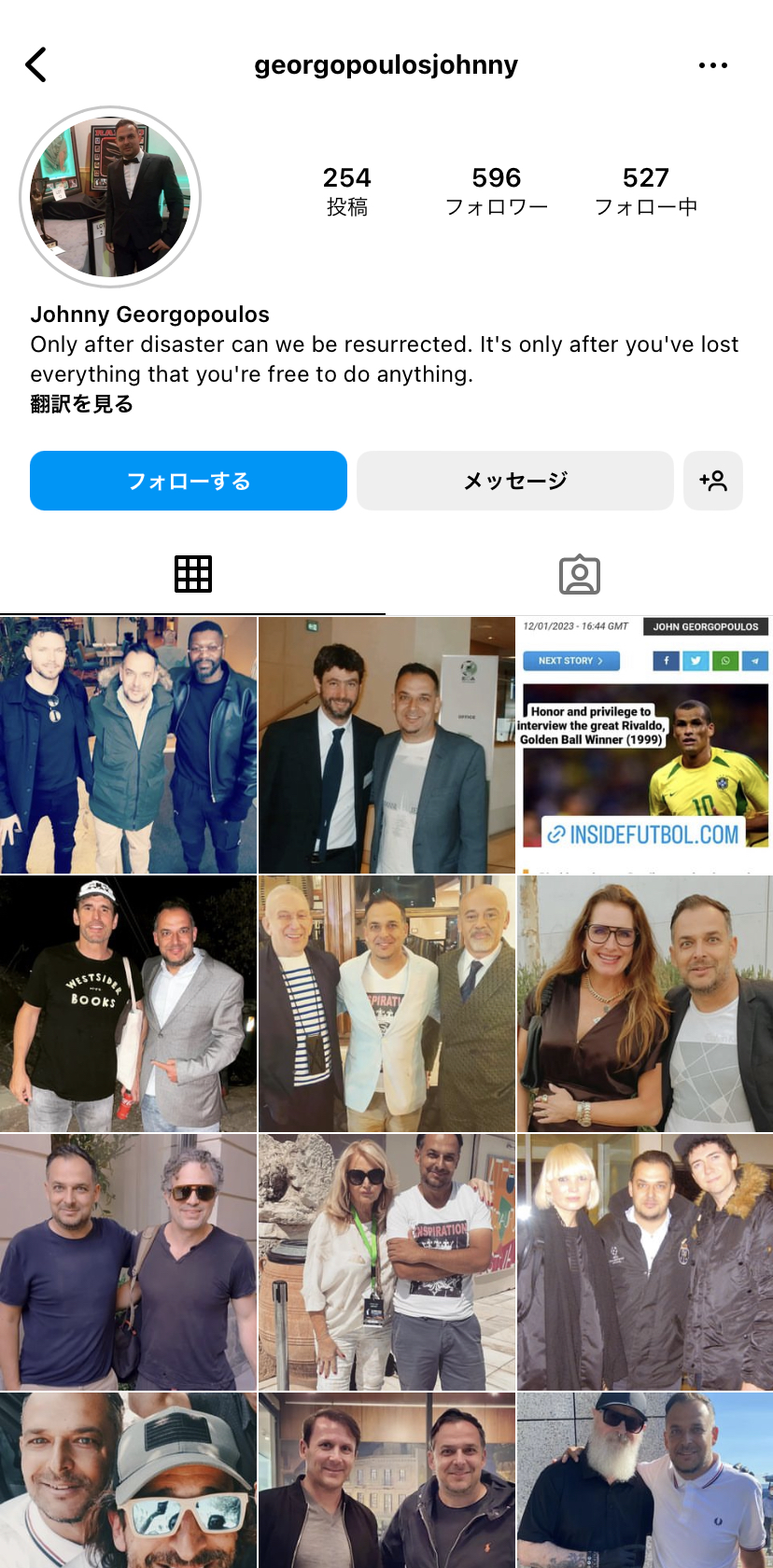The height and width of the screenshot is (1568, 773).
Task: Open the post with blonde woman wearing lanyard
Action: 386,1262
